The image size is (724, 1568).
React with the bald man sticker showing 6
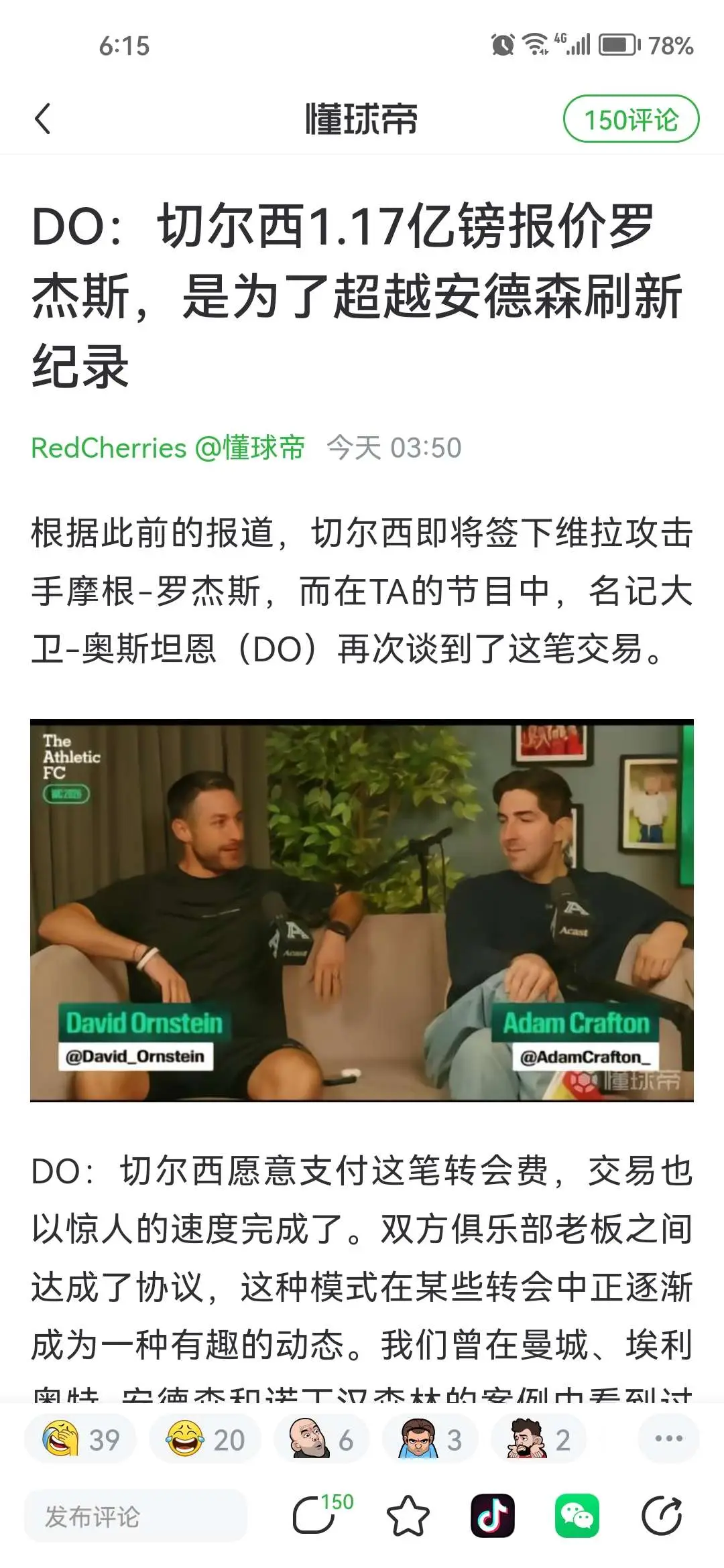321,1439
